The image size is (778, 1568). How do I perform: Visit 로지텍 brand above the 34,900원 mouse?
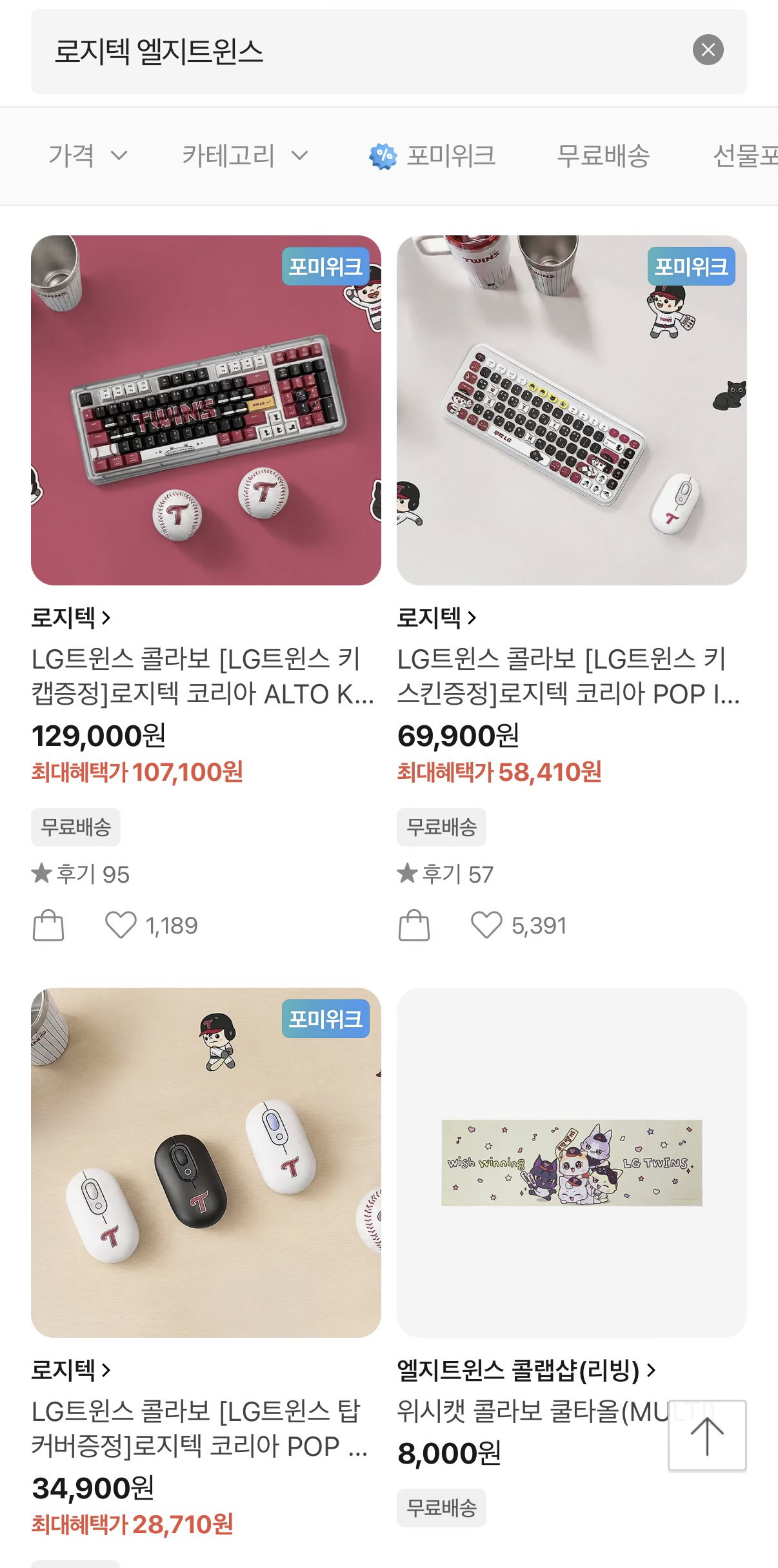[x=71, y=1370]
